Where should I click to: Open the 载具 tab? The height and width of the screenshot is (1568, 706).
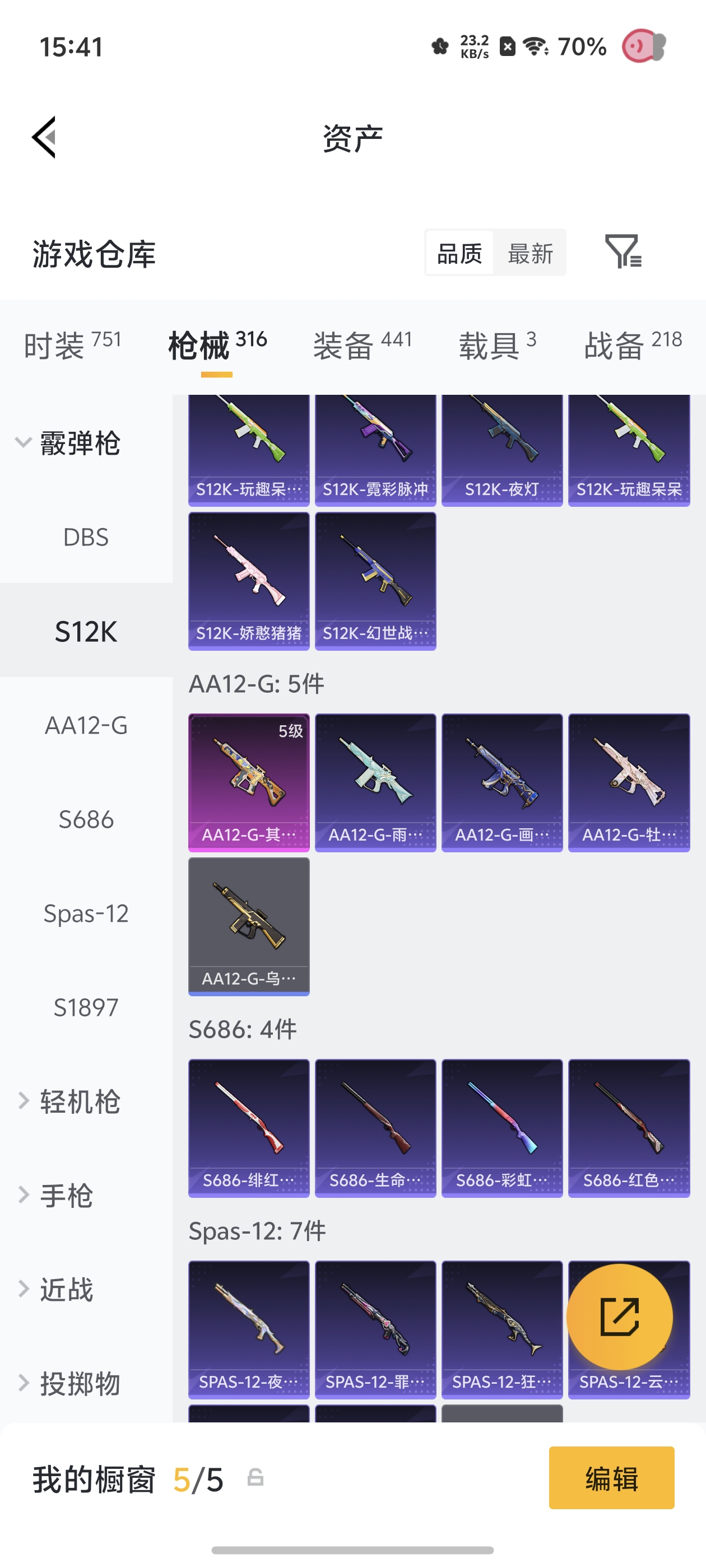[x=498, y=345]
